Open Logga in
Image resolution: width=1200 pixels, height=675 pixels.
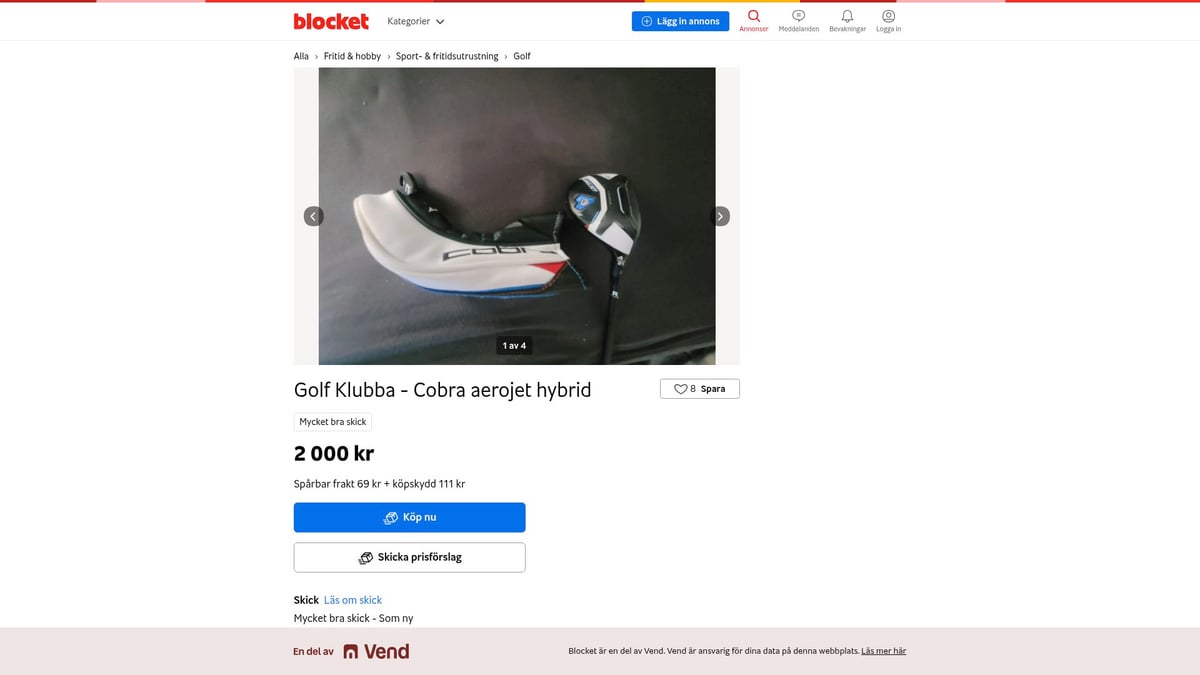coord(888,21)
